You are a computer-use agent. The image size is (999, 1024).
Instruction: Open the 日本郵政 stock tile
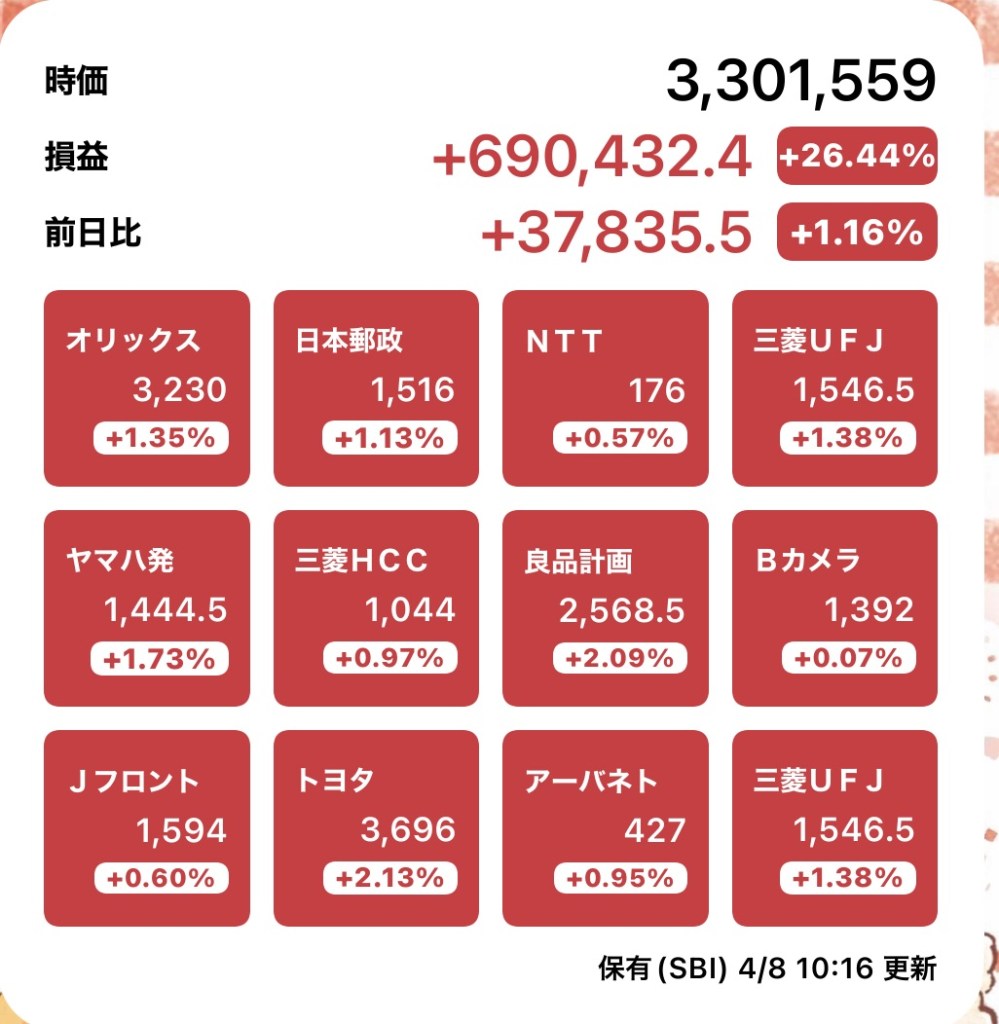click(376, 388)
